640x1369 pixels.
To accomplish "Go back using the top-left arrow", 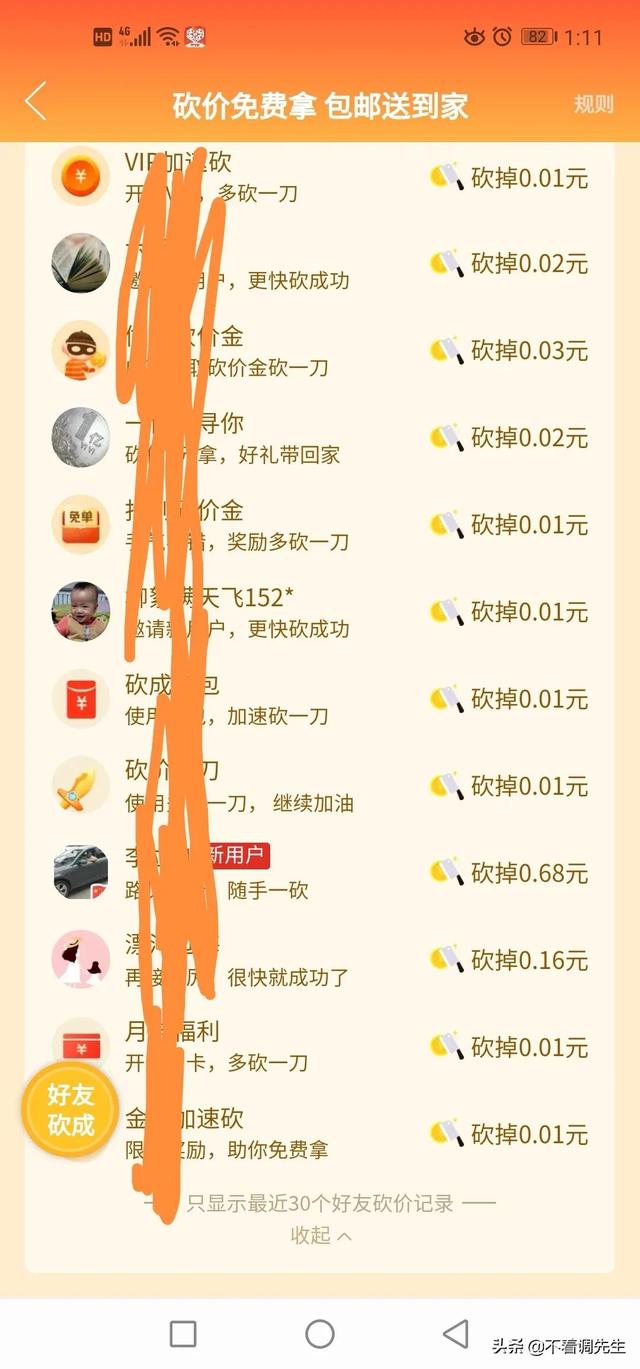I will tap(36, 102).
